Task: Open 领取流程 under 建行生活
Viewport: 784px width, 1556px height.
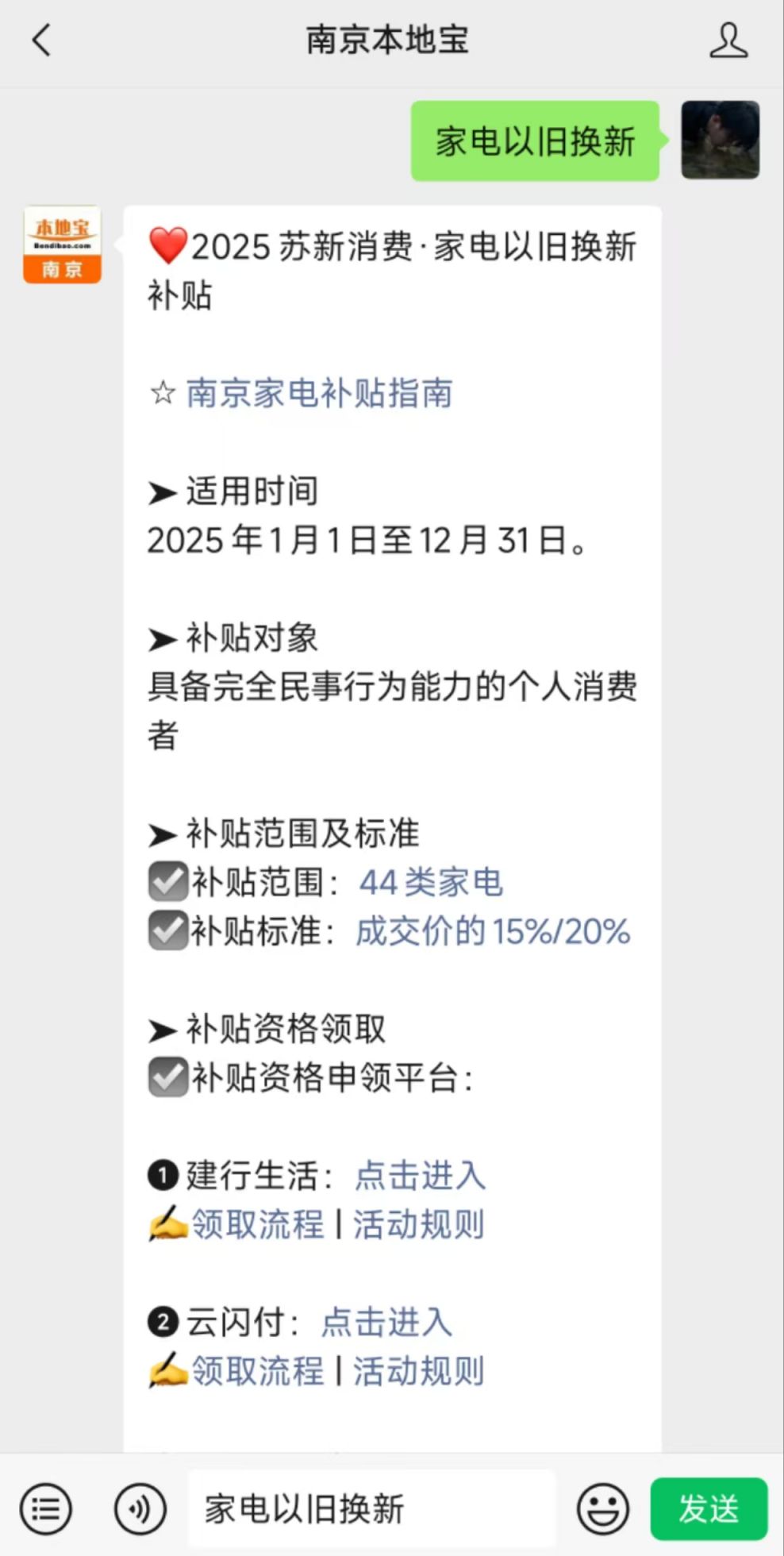Action: point(258,1224)
